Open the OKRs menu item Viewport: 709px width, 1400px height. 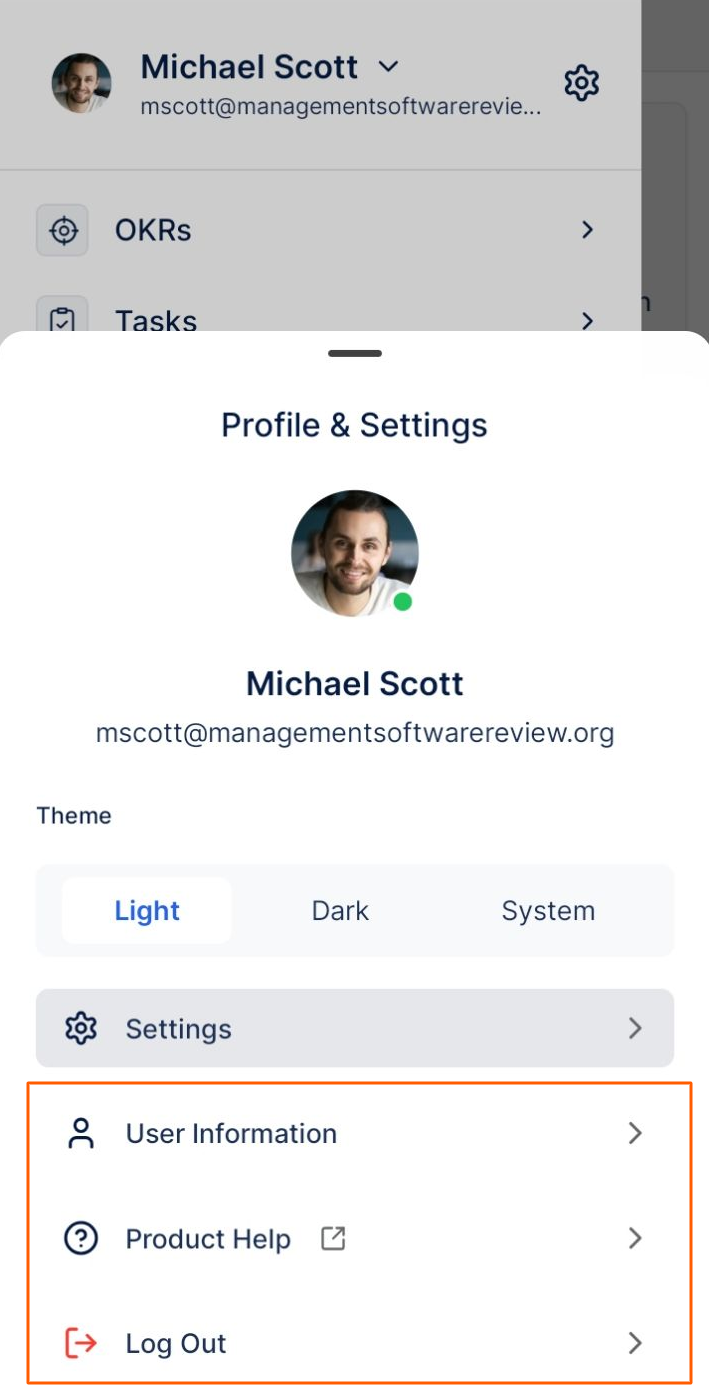pos(320,230)
